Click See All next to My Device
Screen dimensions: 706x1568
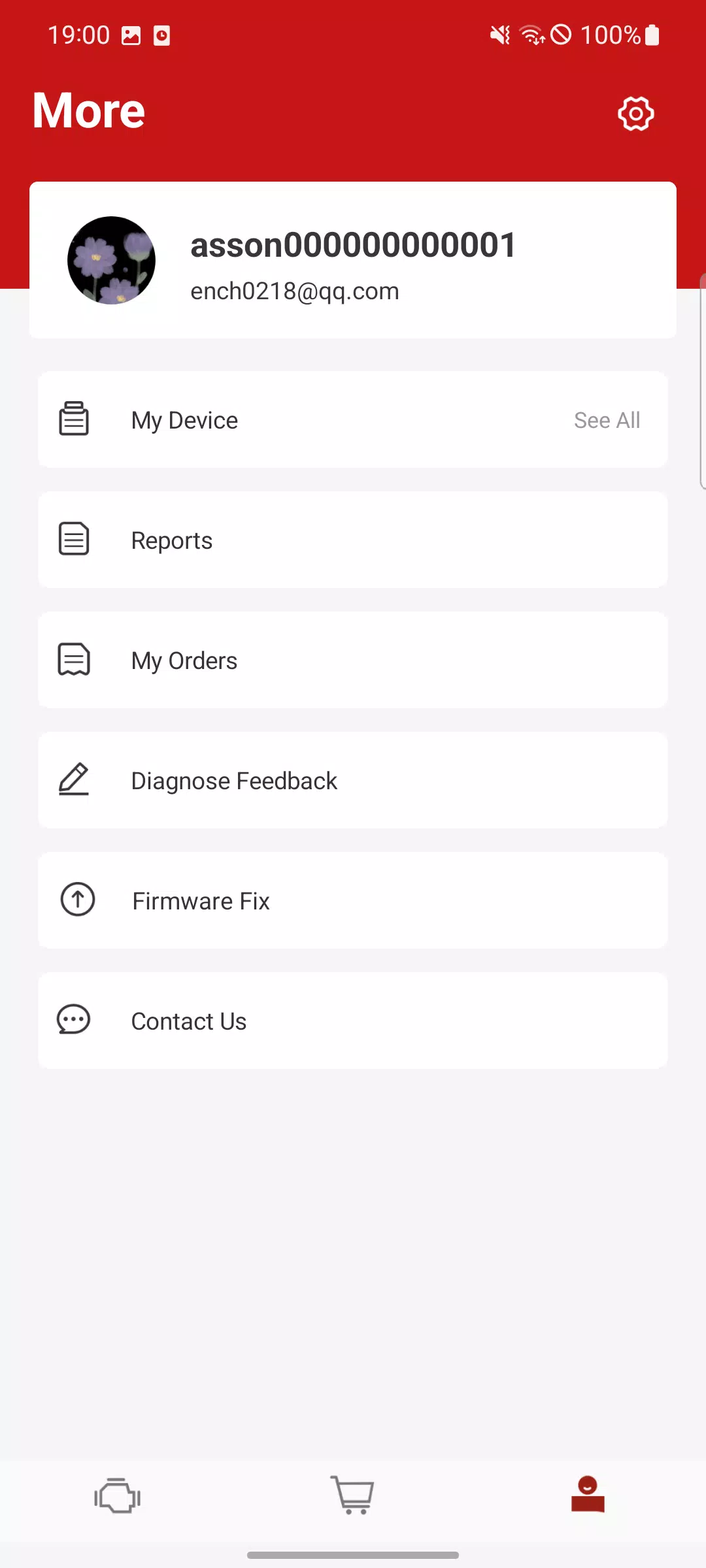606,419
